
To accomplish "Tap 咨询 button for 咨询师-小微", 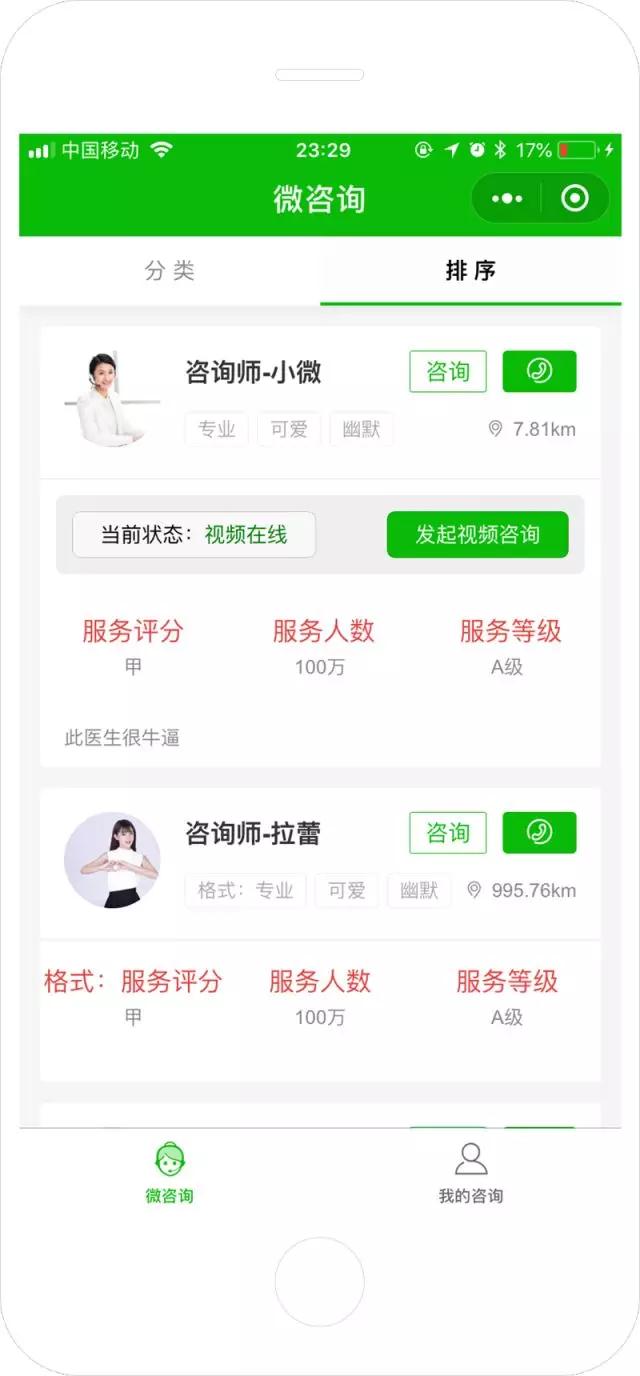I will [x=447, y=372].
